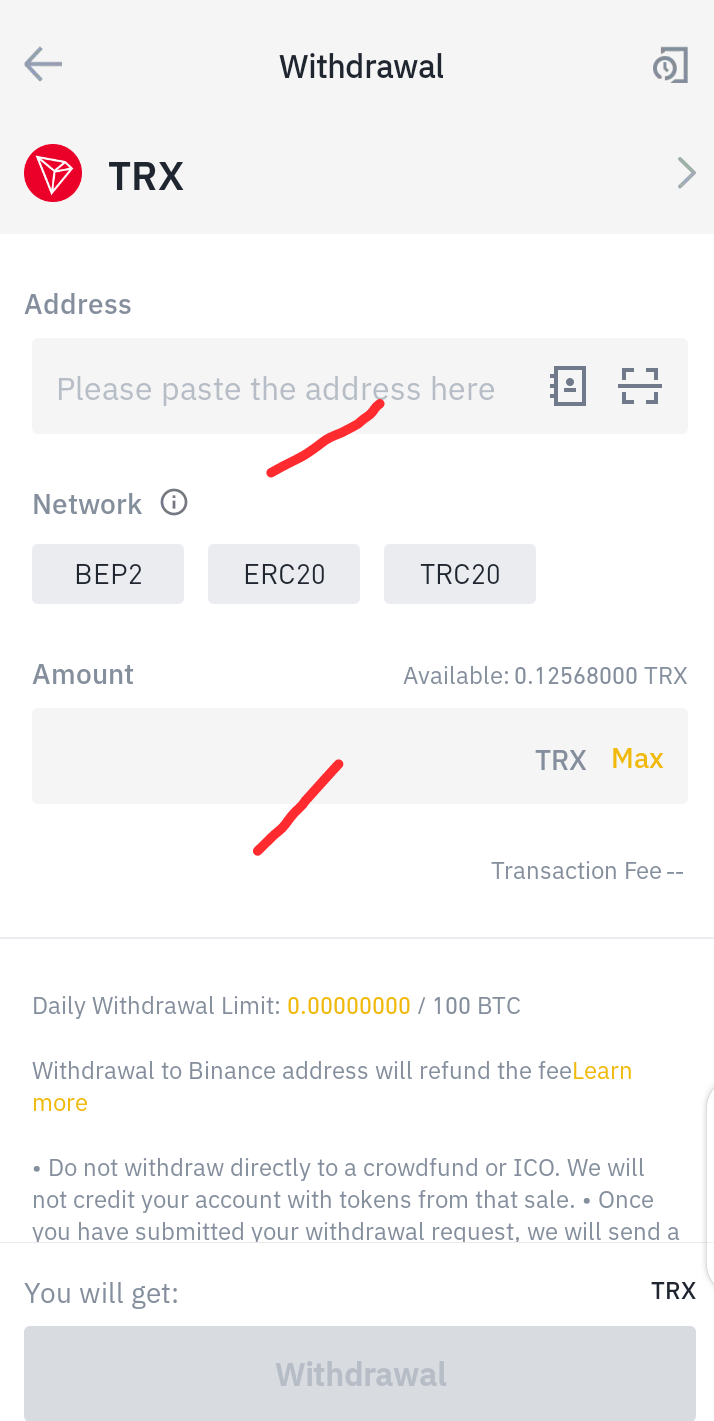Open the TRX coin selector row
The height and width of the screenshot is (1421, 714).
[357, 175]
